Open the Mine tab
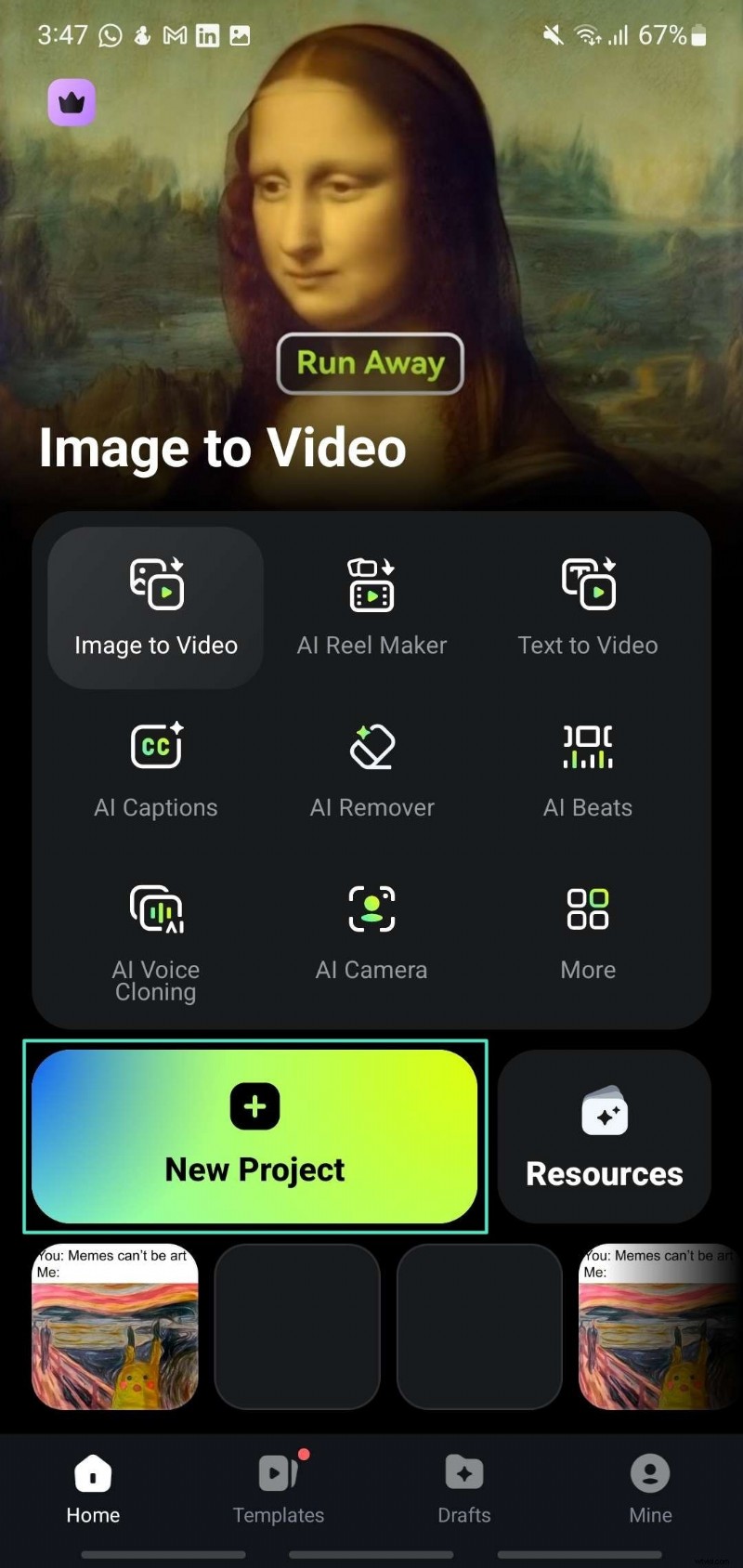The image size is (743, 1568). click(650, 1489)
